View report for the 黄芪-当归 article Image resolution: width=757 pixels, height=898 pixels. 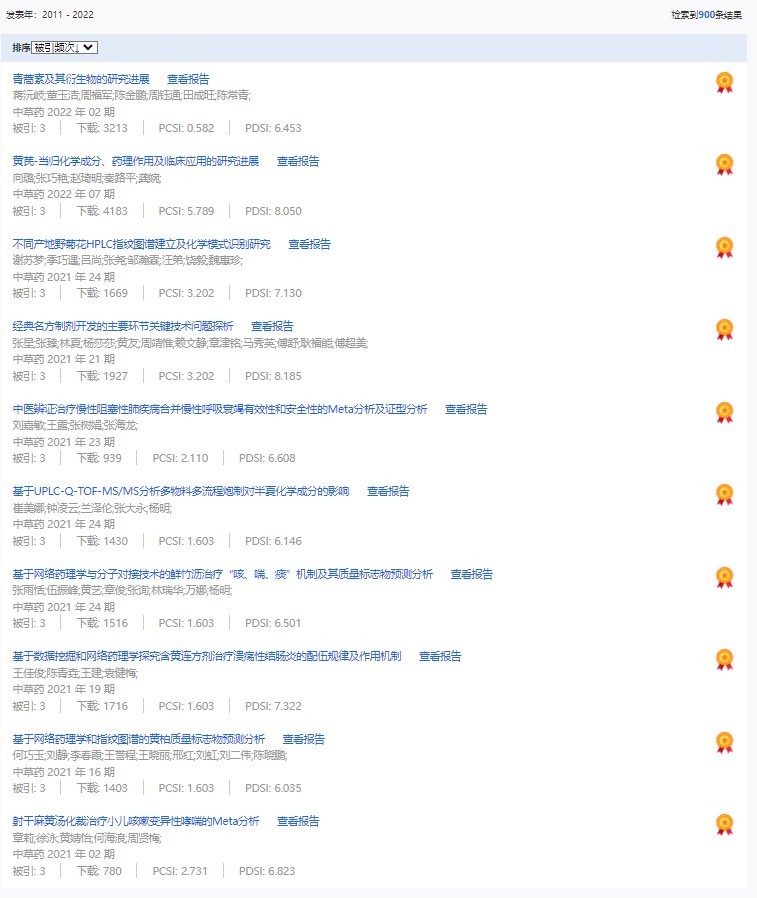pos(298,161)
